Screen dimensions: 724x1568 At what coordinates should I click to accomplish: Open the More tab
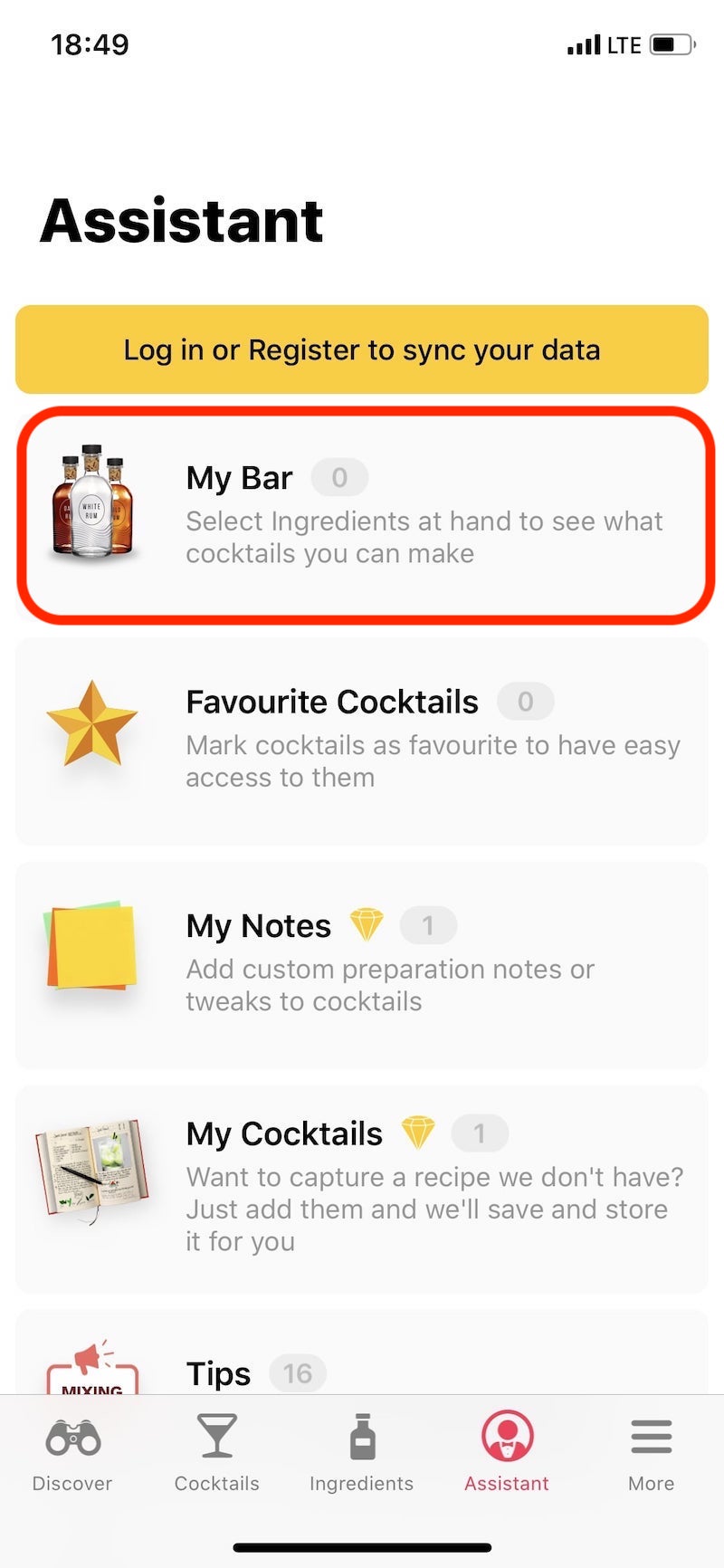(652, 1454)
